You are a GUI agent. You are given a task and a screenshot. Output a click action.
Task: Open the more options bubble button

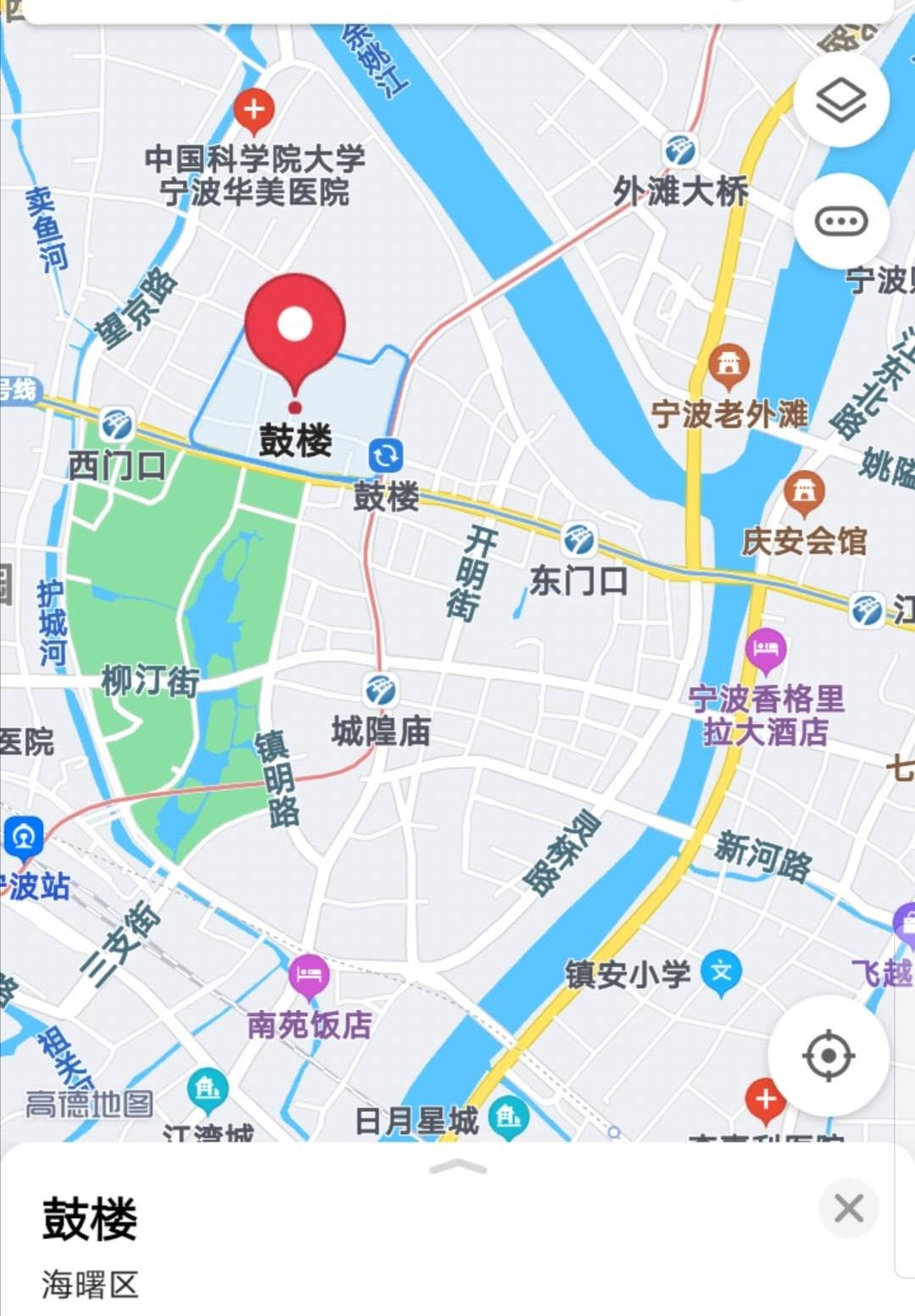840,222
